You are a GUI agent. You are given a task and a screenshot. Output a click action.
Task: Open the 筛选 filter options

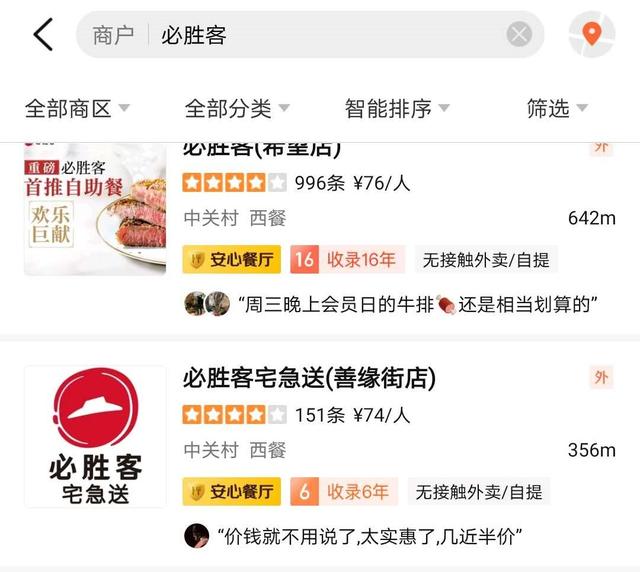(x=557, y=109)
